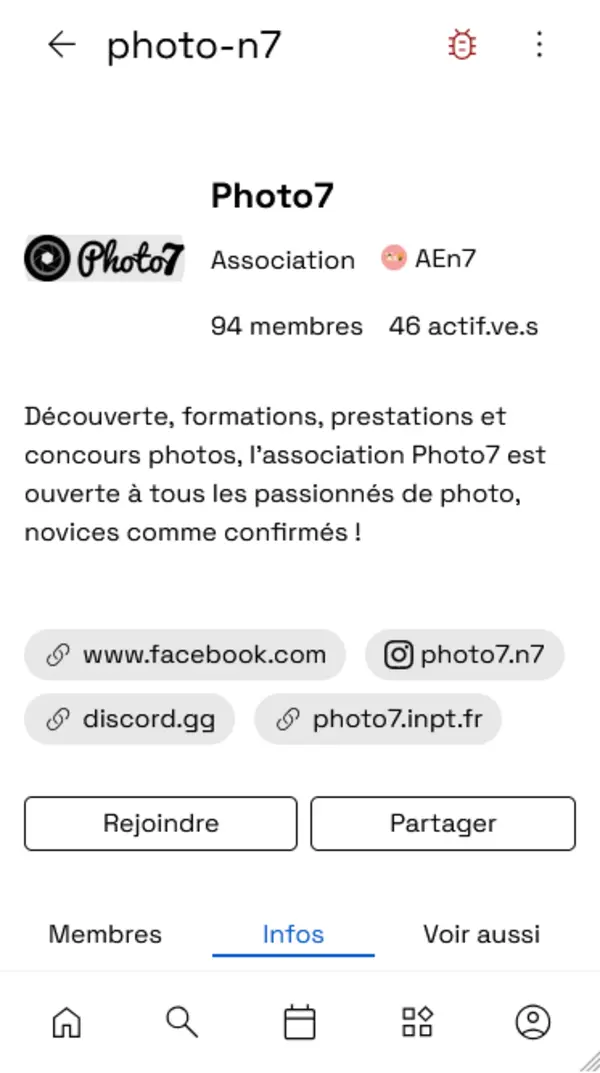Select the Infos tab

pos(293,934)
